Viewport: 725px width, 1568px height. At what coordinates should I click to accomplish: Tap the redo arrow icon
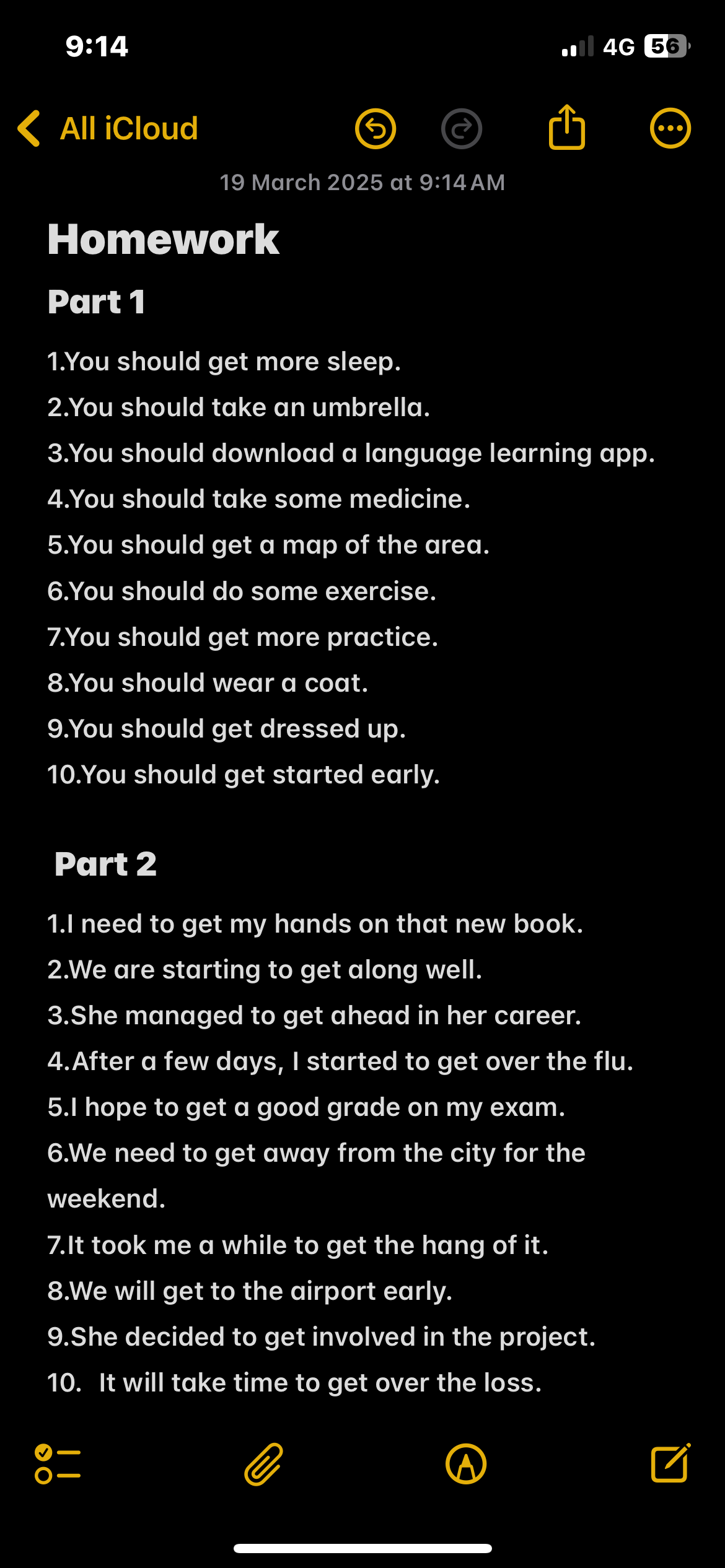462,129
